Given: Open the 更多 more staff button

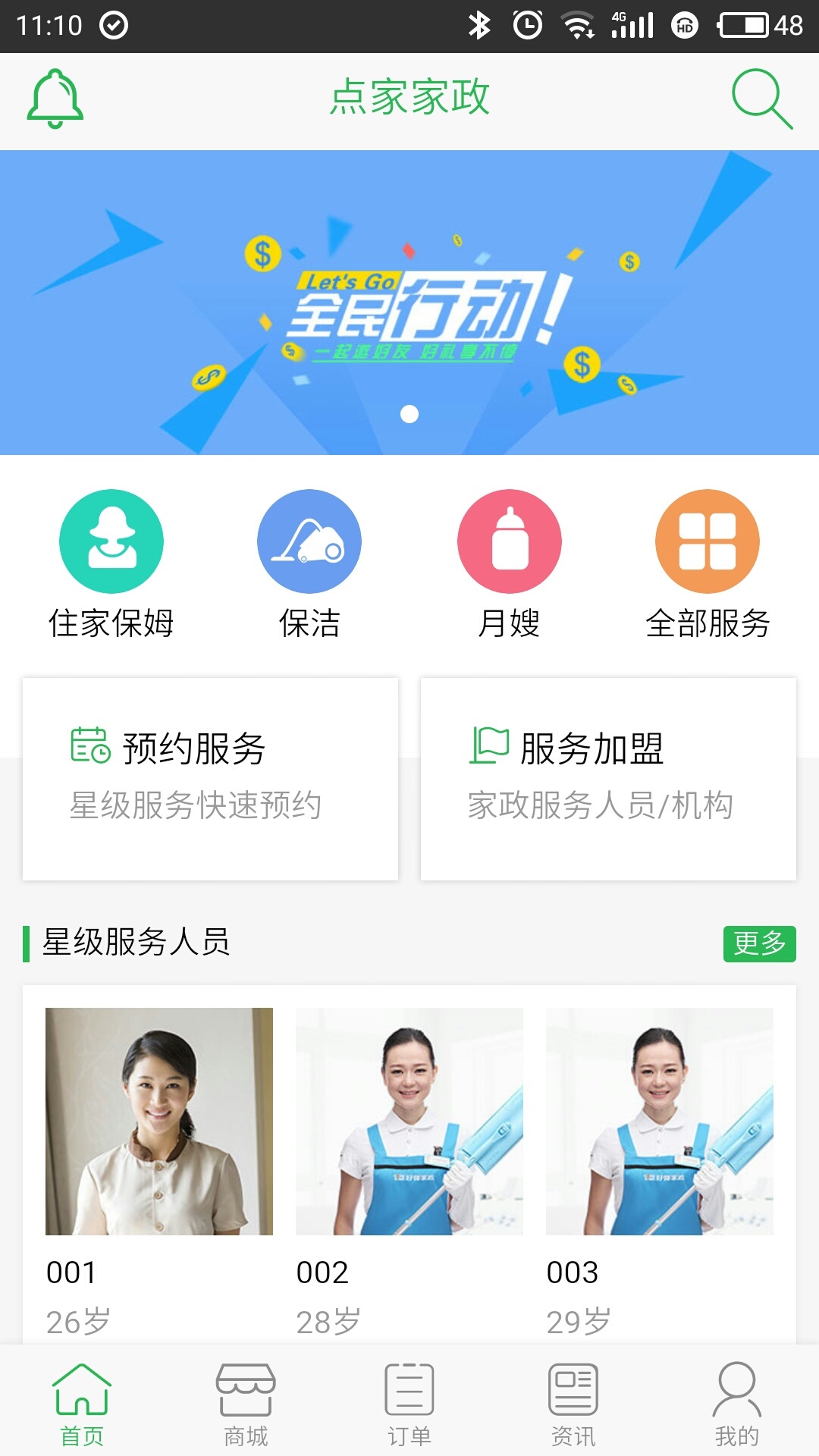Looking at the screenshot, I should click(x=761, y=944).
